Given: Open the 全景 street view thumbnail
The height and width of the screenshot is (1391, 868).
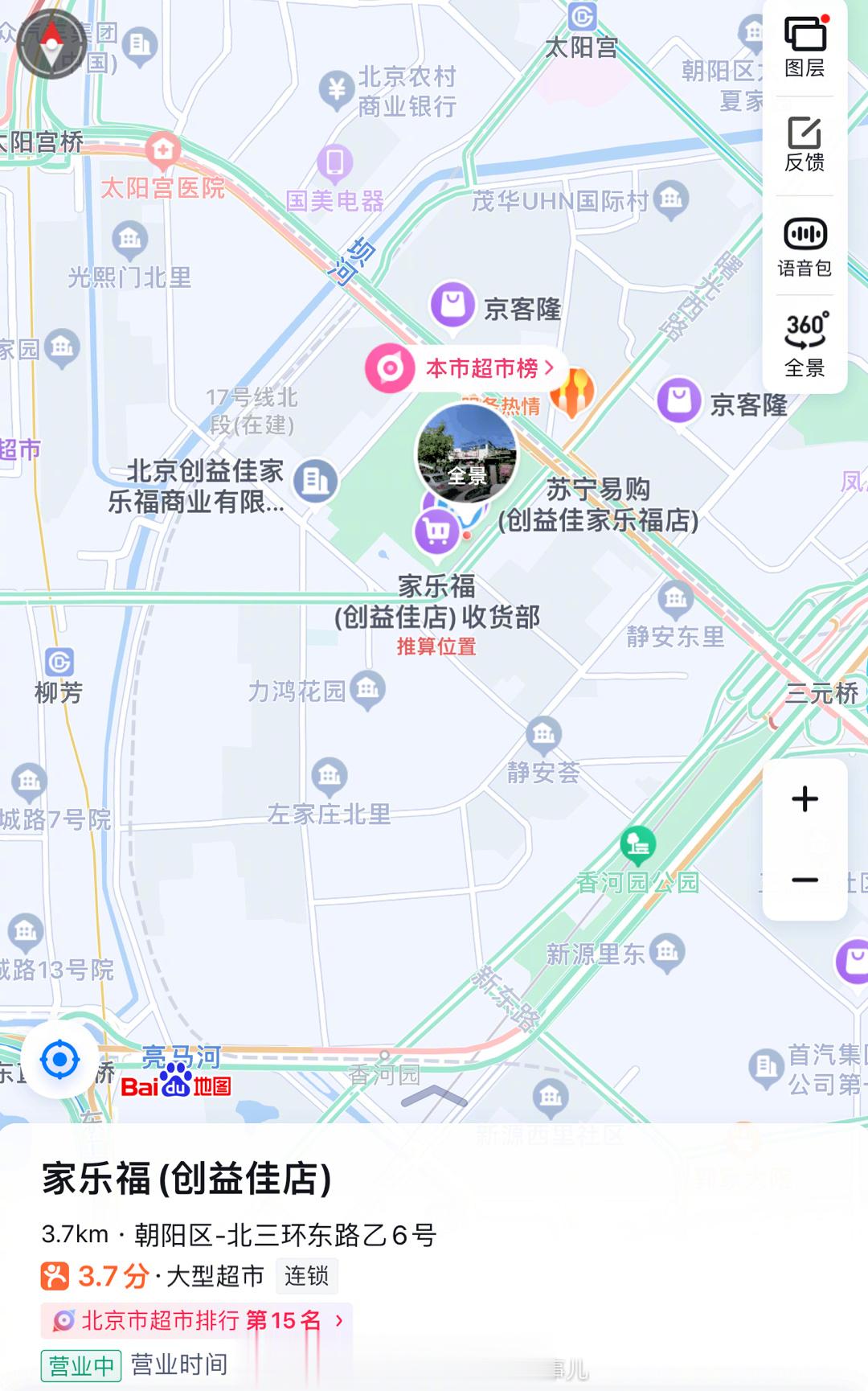Looking at the screenshot, I should click(467, 454).
